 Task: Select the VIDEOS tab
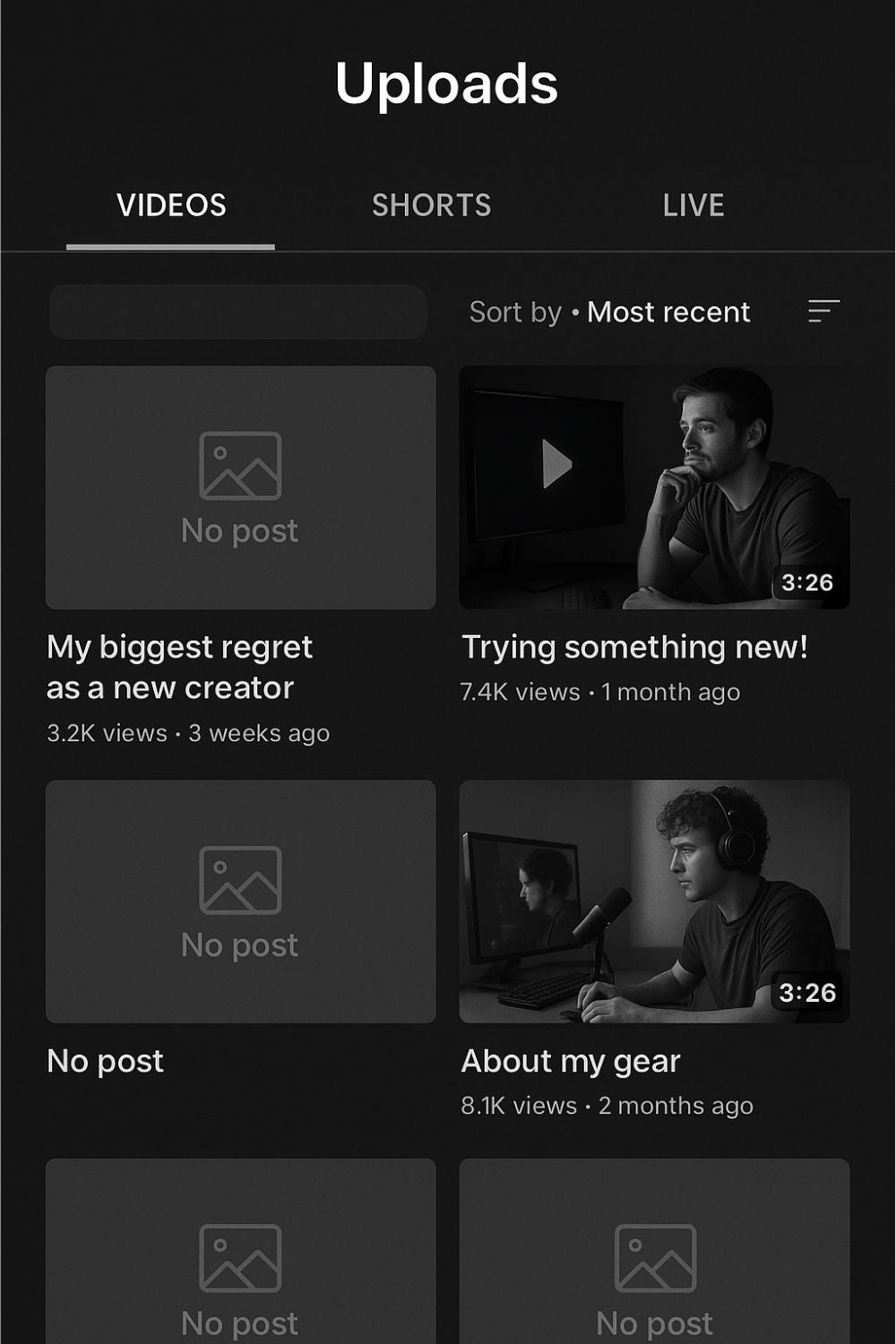171,205
